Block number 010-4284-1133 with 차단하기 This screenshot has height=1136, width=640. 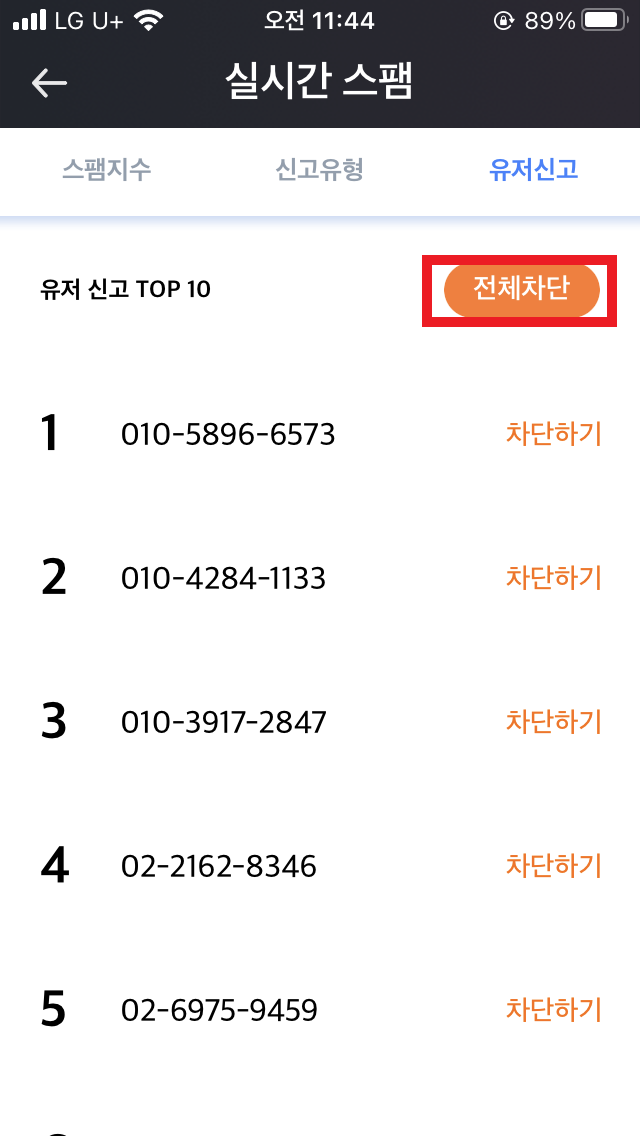(554, 578)
